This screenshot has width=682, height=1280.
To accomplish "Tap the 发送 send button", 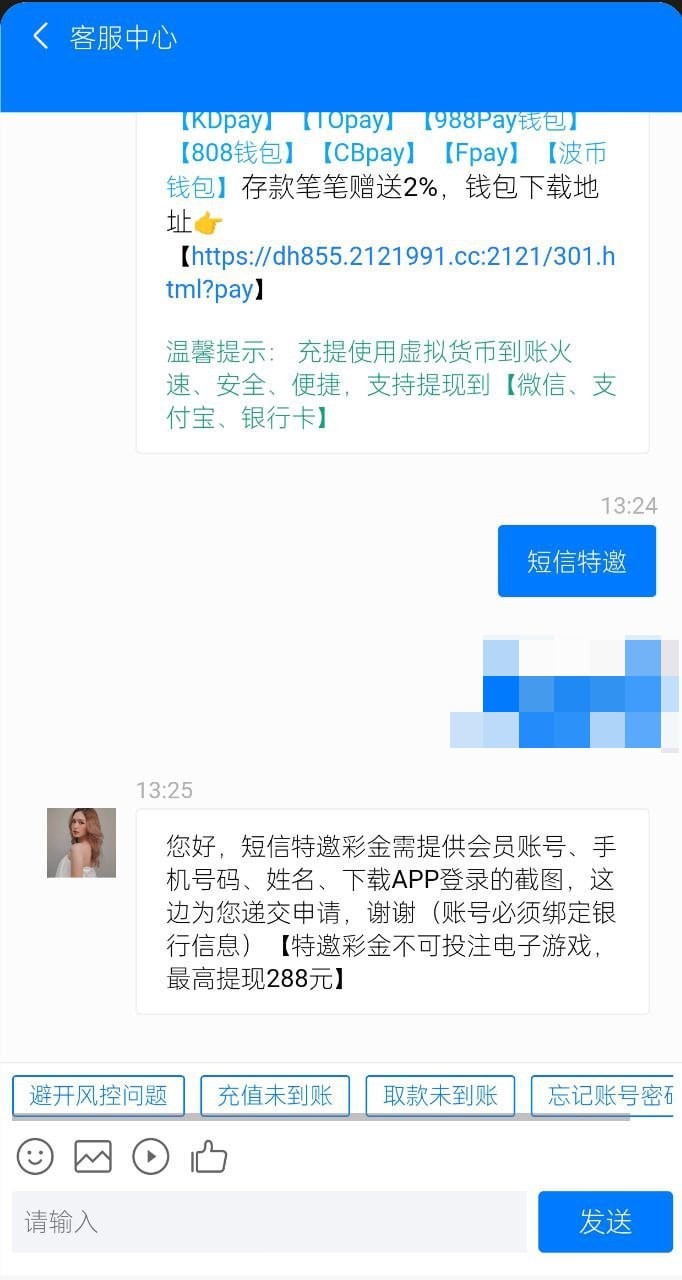I will [605, 1222].
